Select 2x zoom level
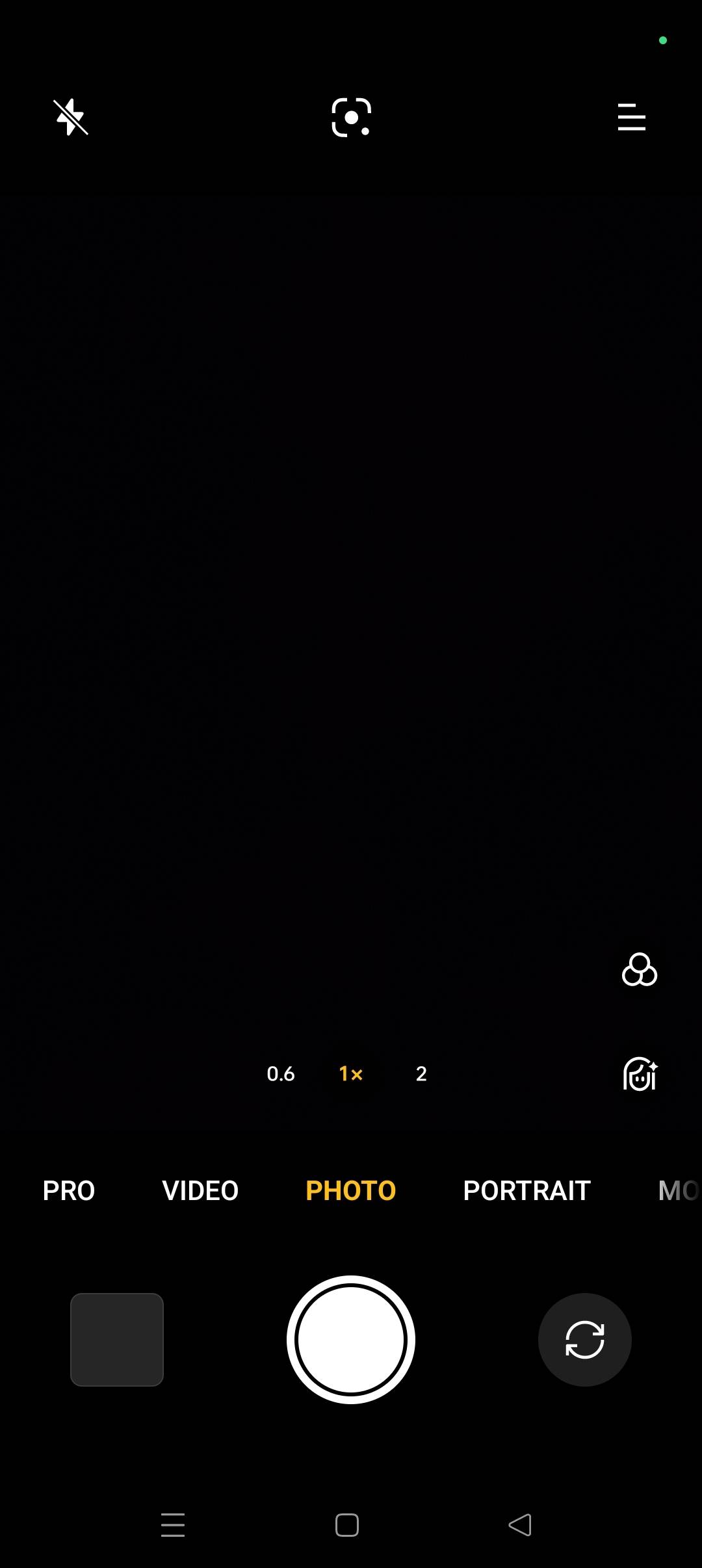This screenshot has height=1568, width=702. tap(421, 1074)
